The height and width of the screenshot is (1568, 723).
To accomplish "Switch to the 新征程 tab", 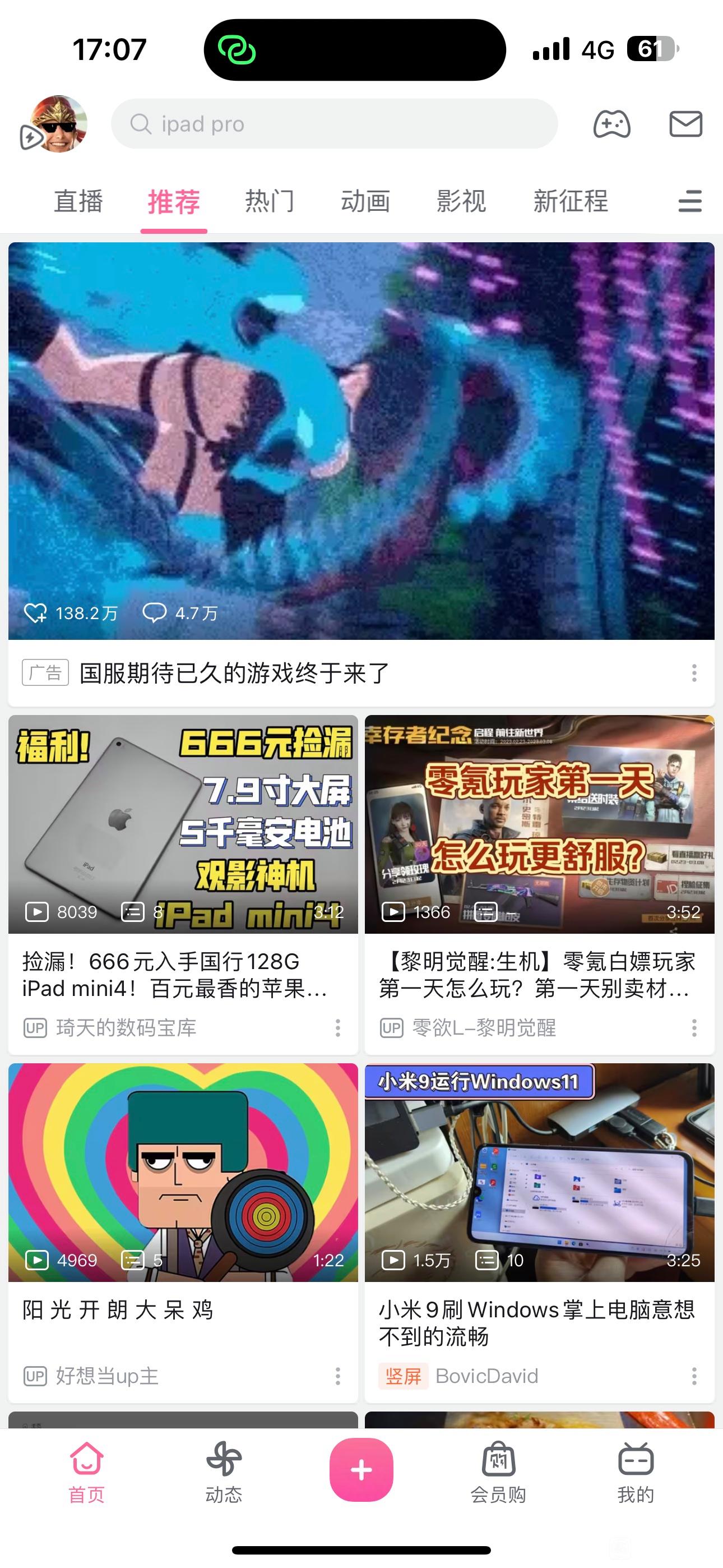I will tap(570, 201).
